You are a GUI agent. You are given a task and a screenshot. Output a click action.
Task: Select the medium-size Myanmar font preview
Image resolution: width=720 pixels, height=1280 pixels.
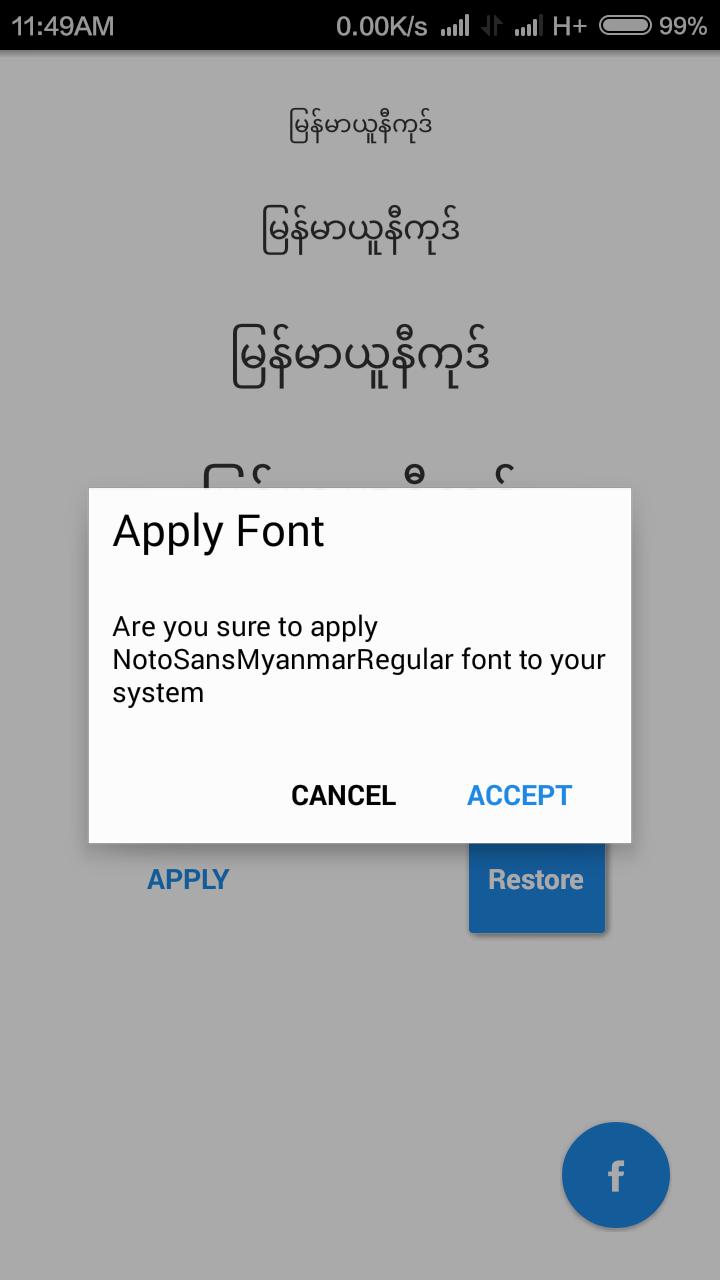[x=360, y=228]
